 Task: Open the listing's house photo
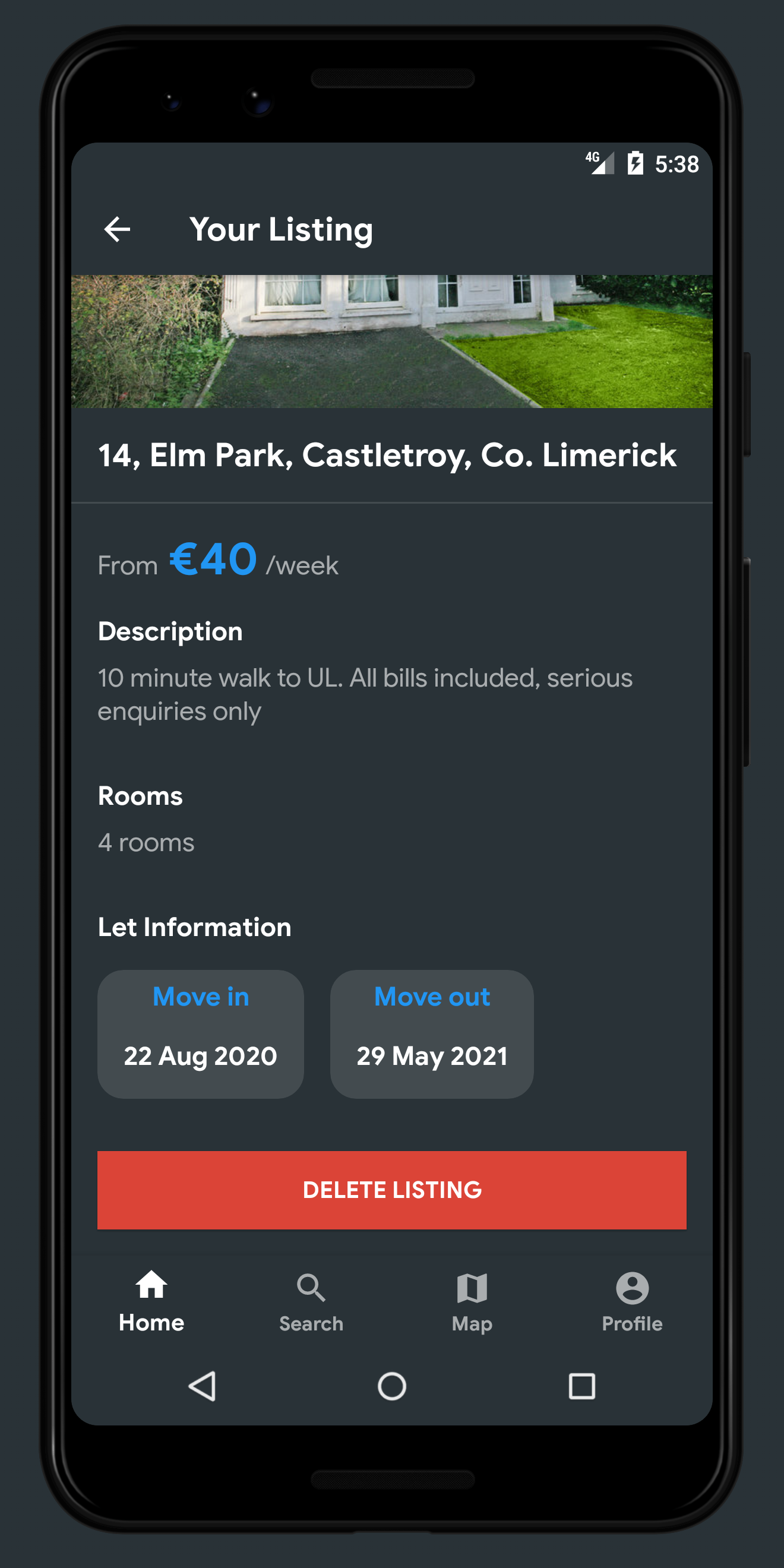click(392, 342)
